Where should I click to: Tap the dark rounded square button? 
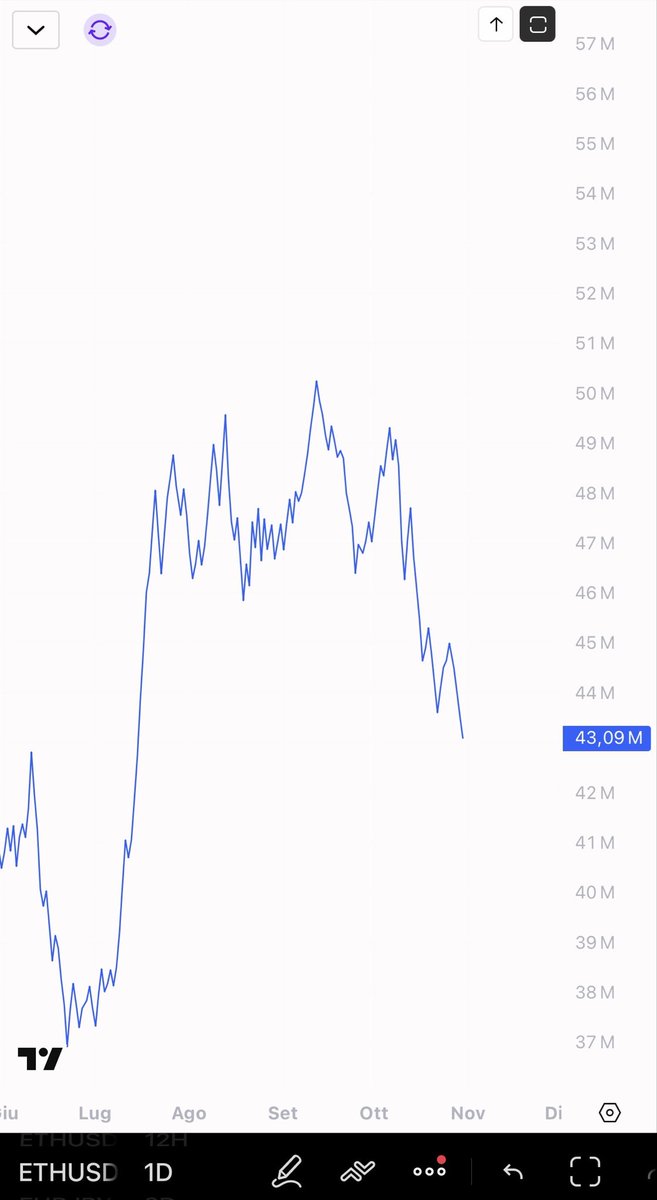538,25
